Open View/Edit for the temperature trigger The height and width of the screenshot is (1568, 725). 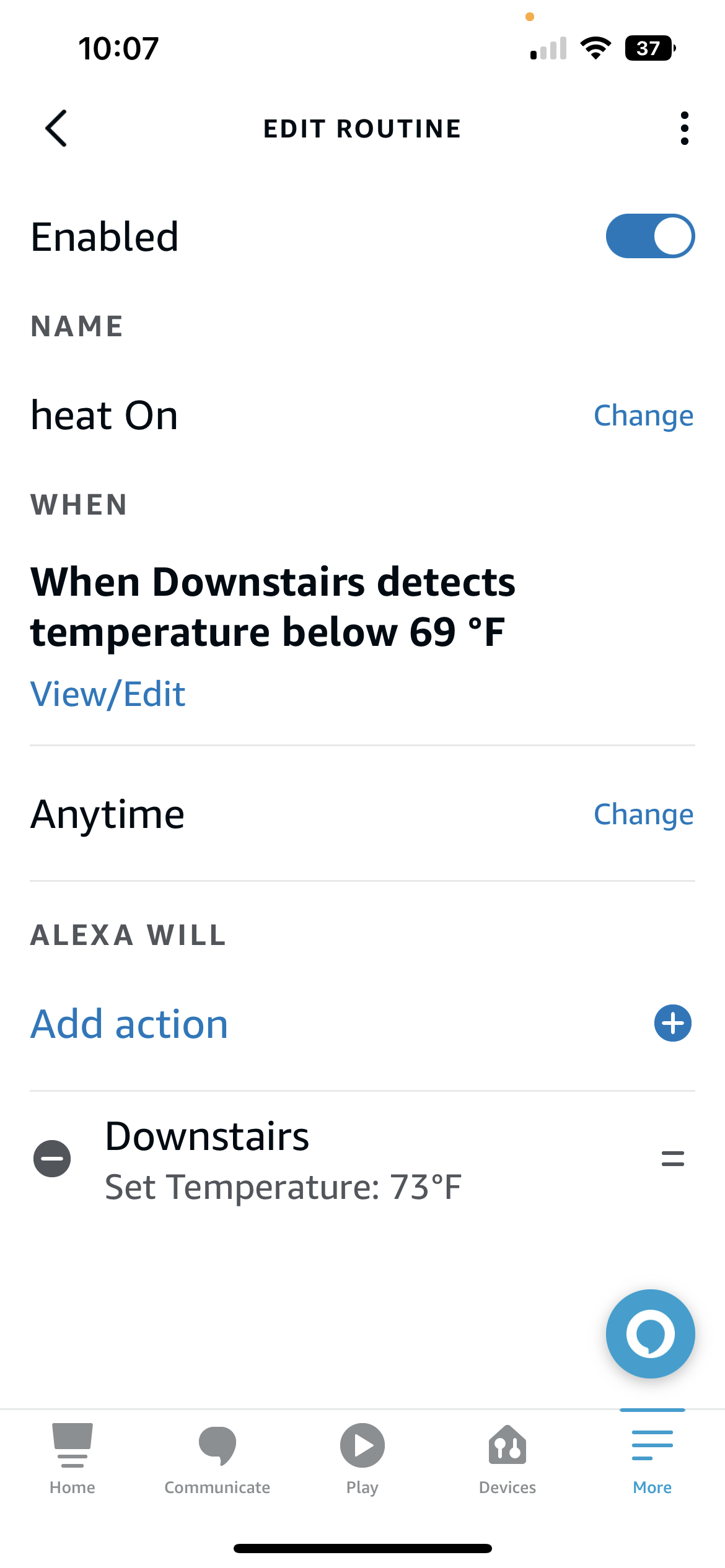[x=107, y=694]
